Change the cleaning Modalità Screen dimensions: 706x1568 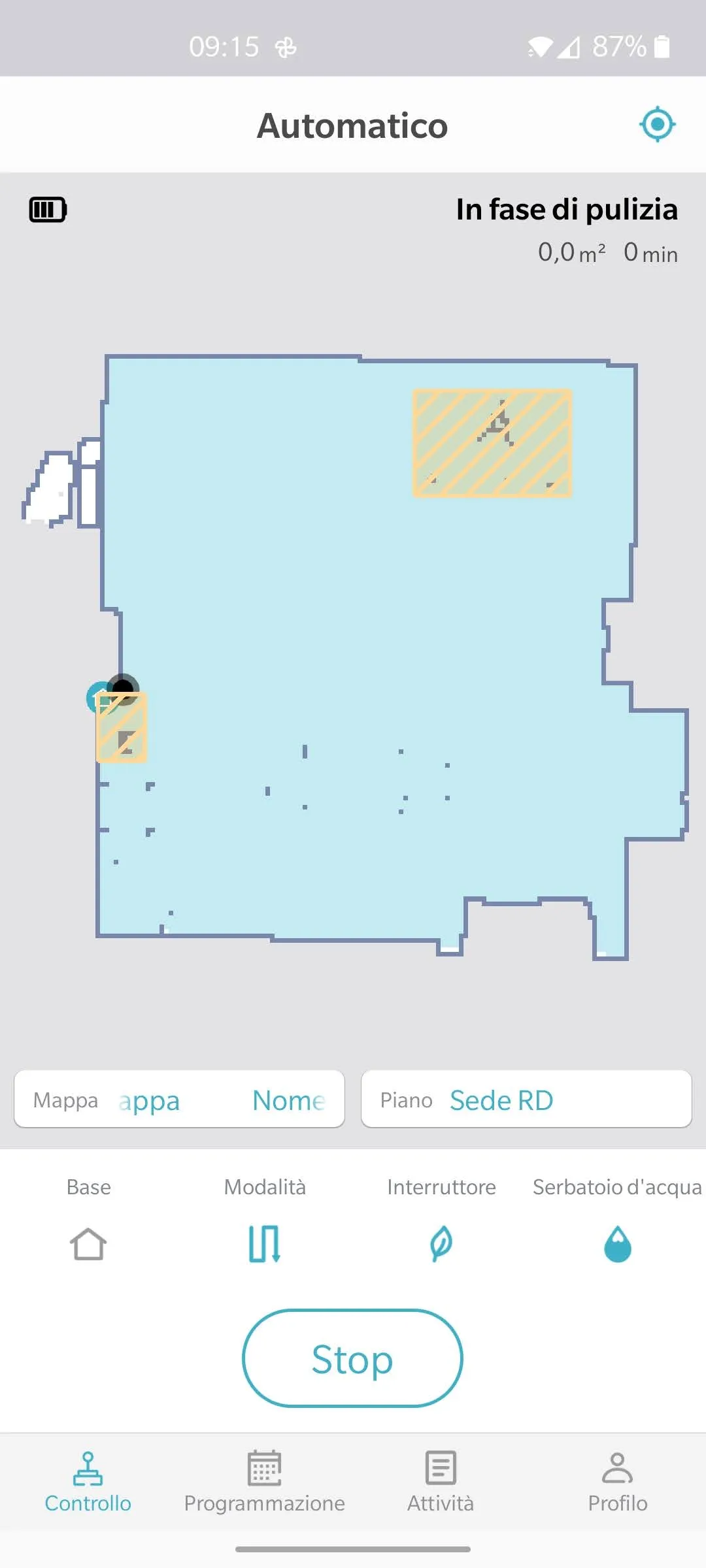click(265, 1219)
